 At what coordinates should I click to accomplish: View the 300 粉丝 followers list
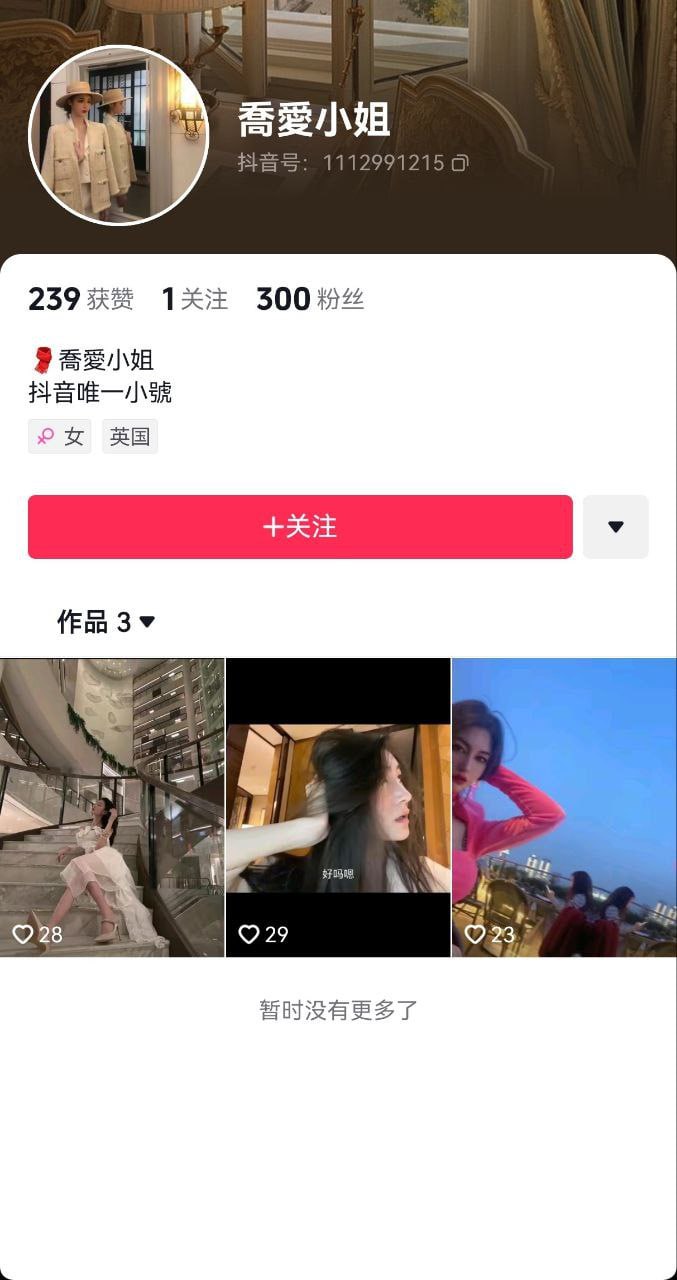tap(310, 299)
